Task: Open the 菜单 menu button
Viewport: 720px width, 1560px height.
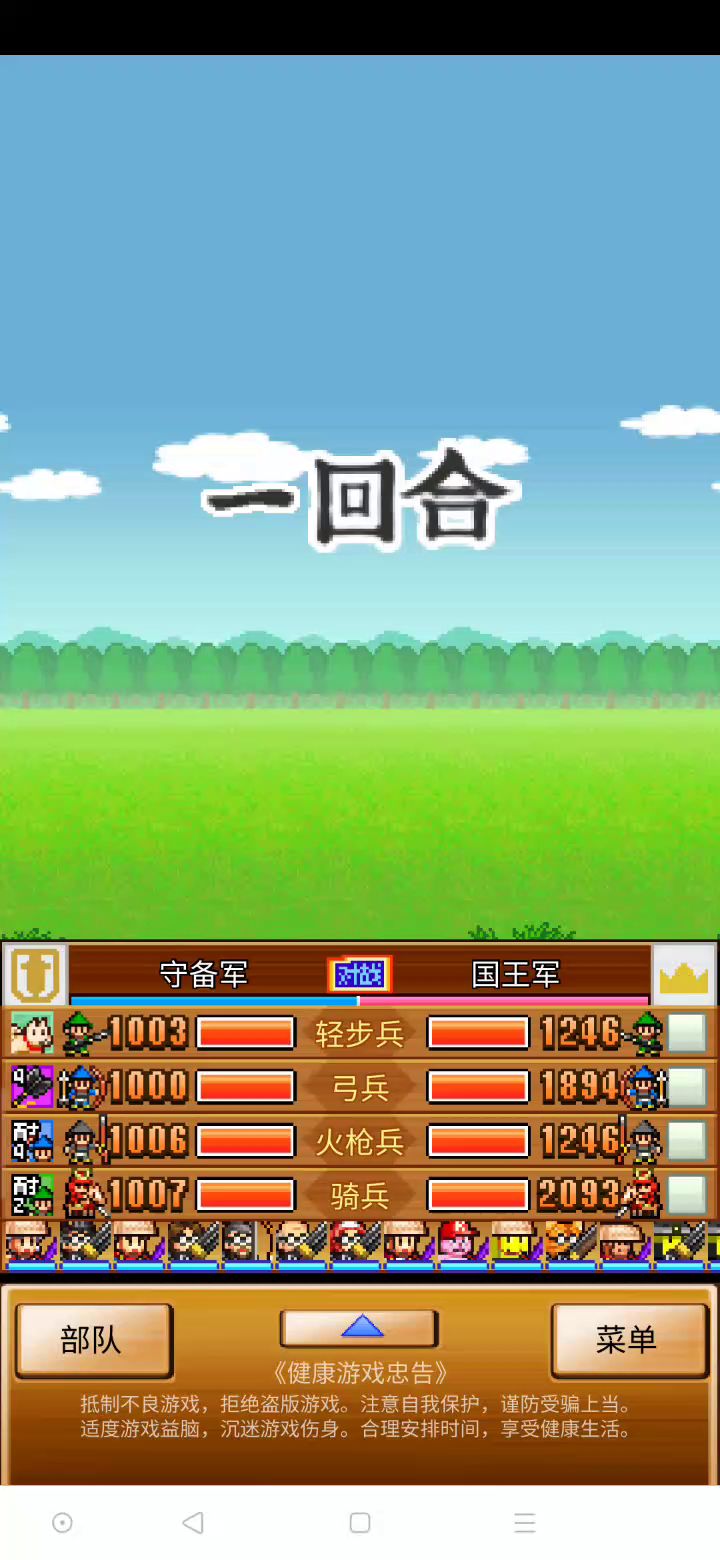Action: pos(627,1340)
